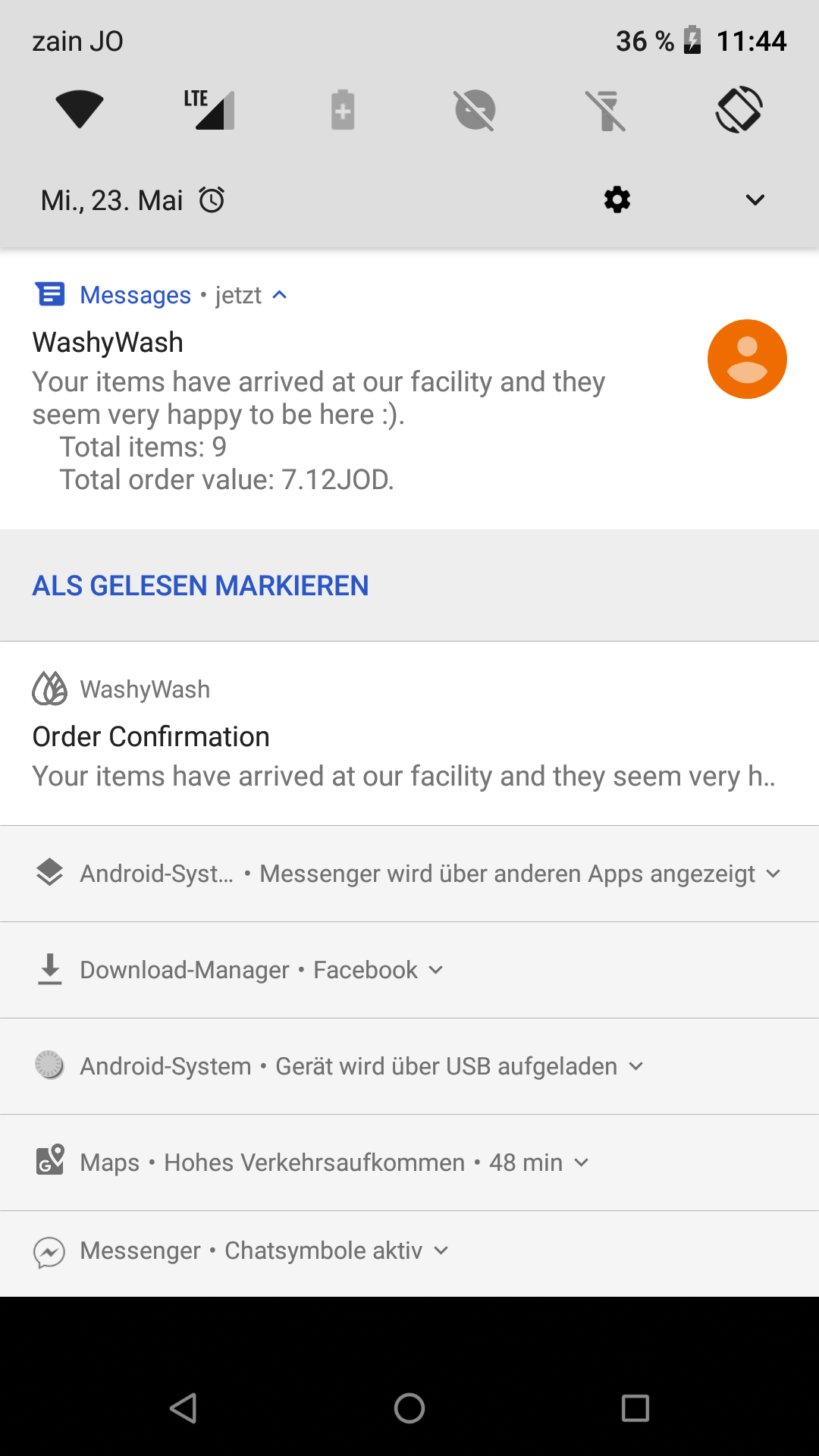
Task: Toggle Do Not Disturb tile
Action: point(475,110)
